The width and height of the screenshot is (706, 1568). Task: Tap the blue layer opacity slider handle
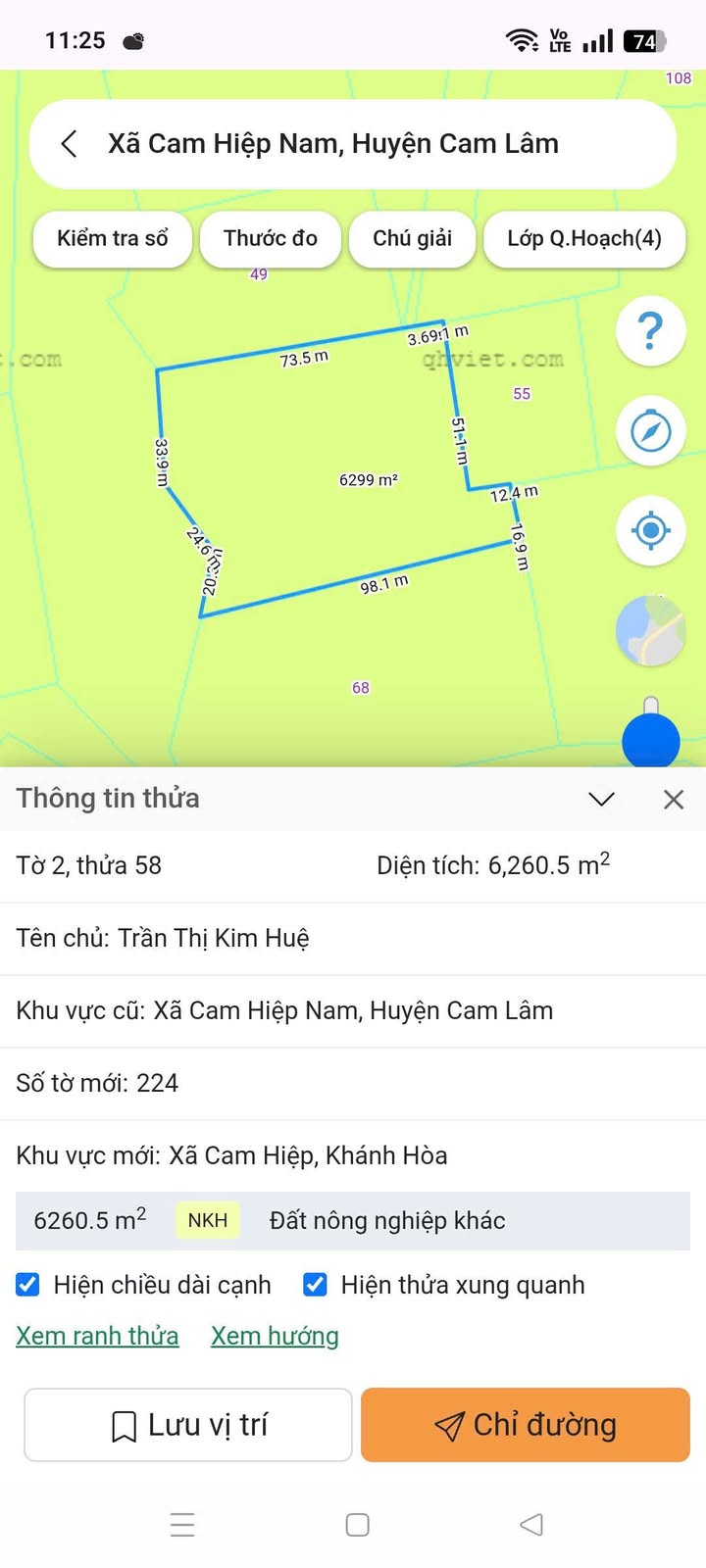tap(650, 741)
